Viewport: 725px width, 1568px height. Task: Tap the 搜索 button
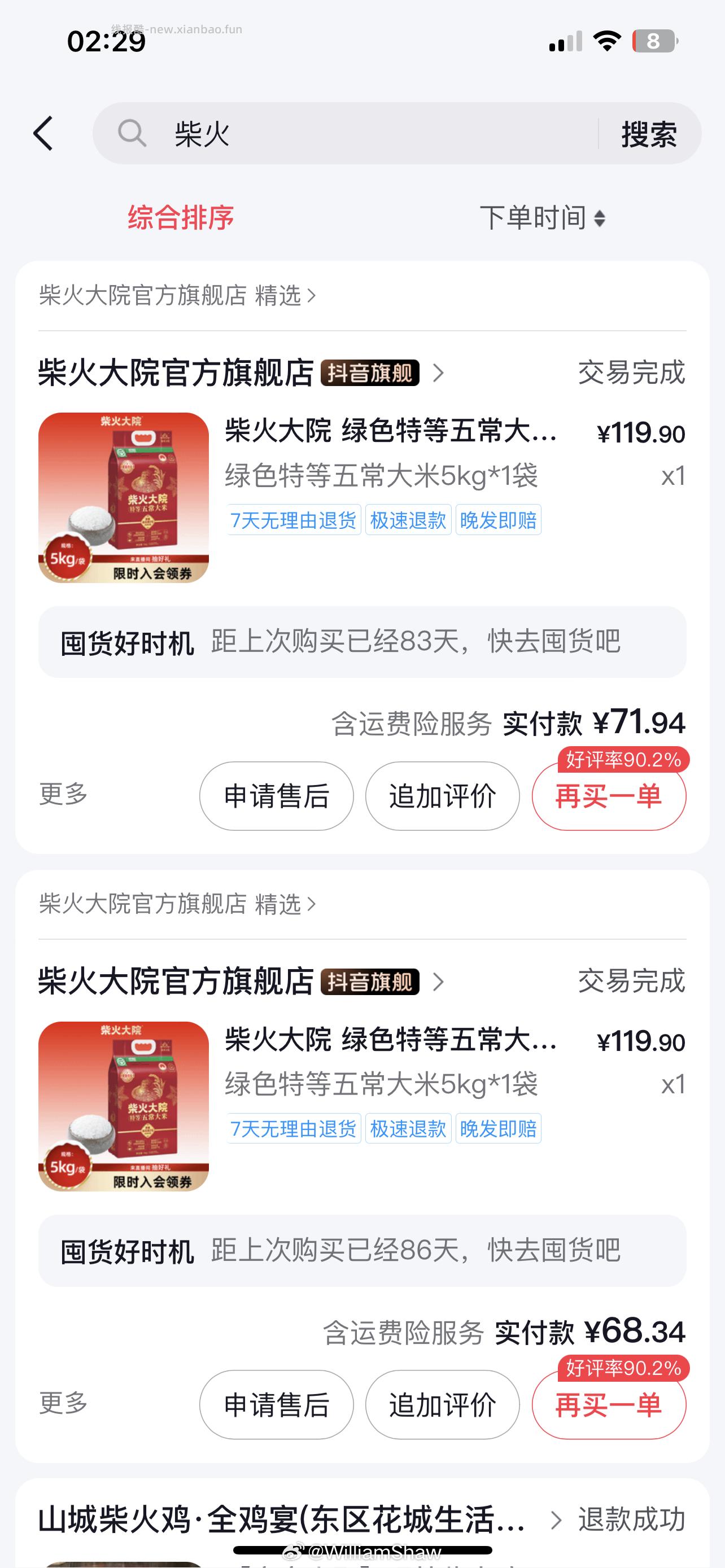tap(648, 134)
